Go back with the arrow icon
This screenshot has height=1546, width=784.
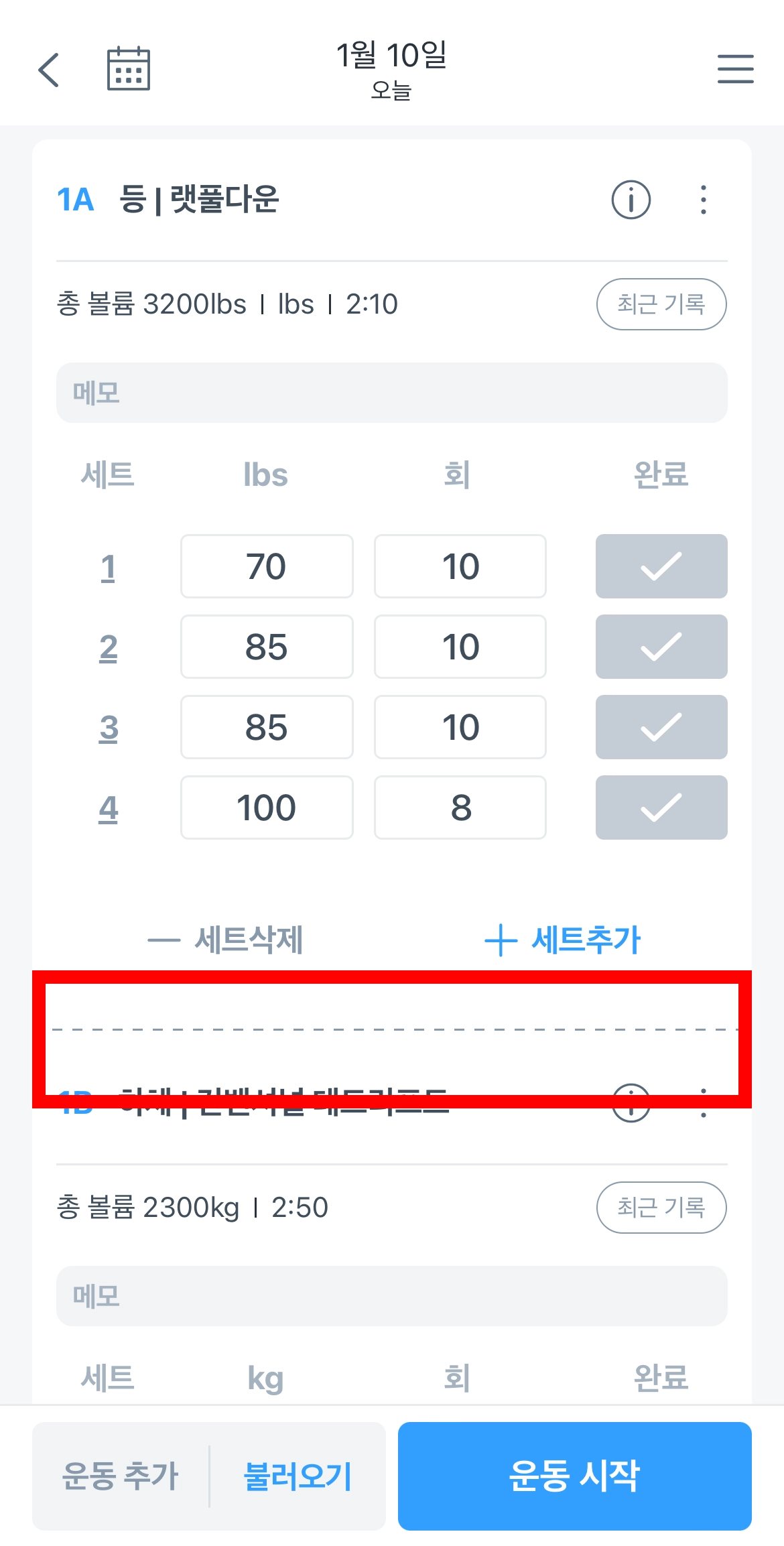tap(49, 70)
